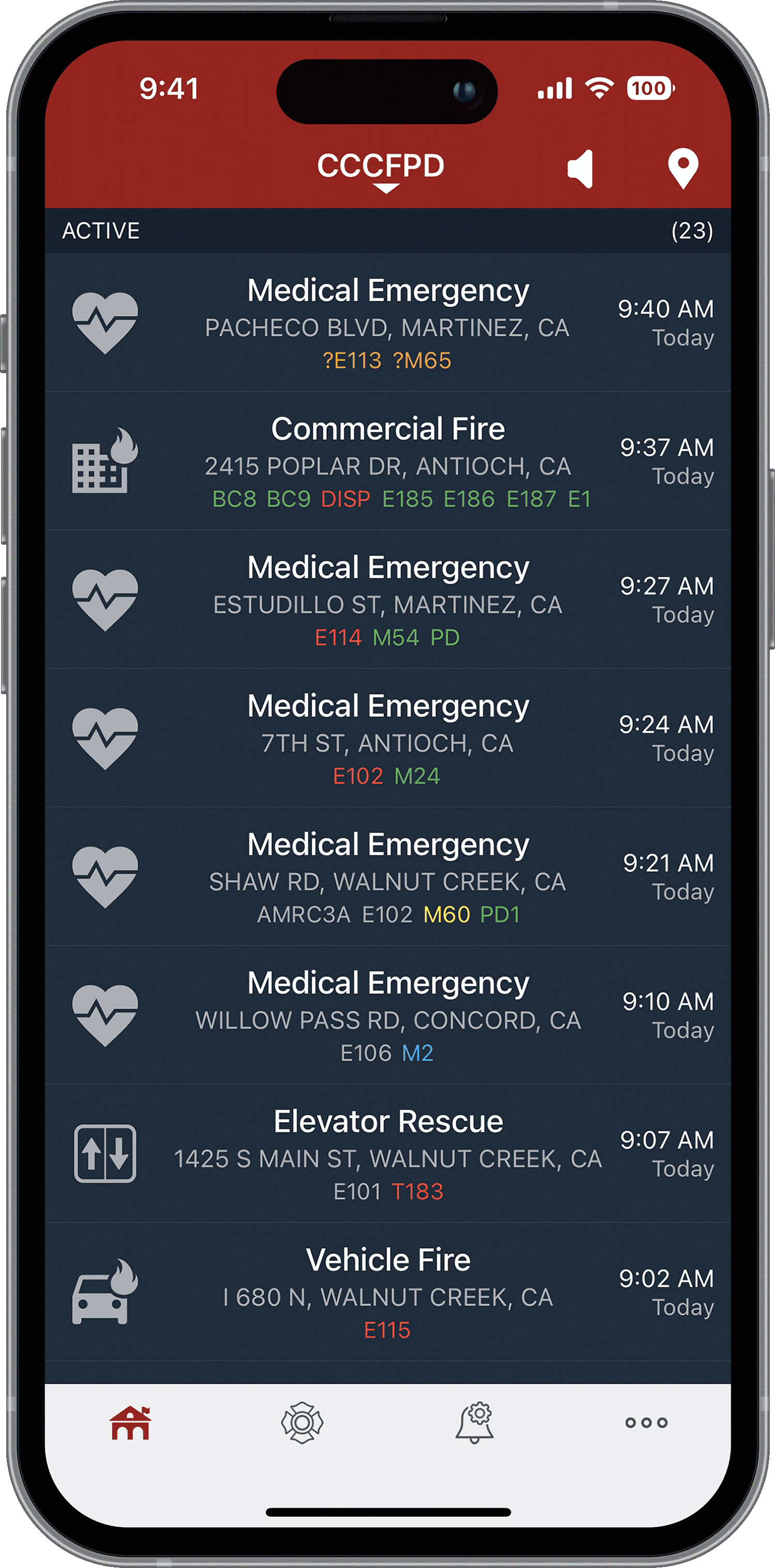Mute the incident alert sound
Screen dimensions: 775x1568
(580, 168)
